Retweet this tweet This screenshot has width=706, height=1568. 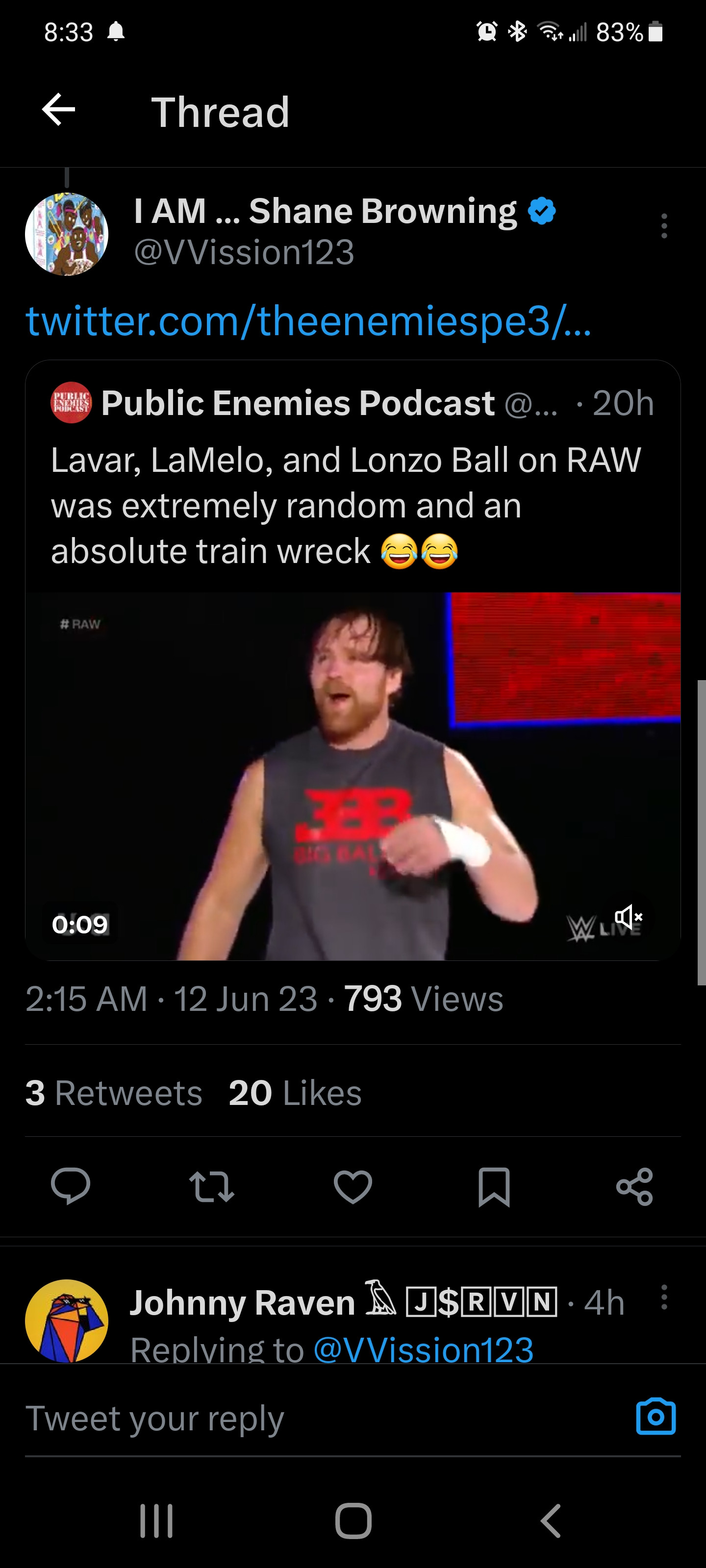coord(211,1186)
